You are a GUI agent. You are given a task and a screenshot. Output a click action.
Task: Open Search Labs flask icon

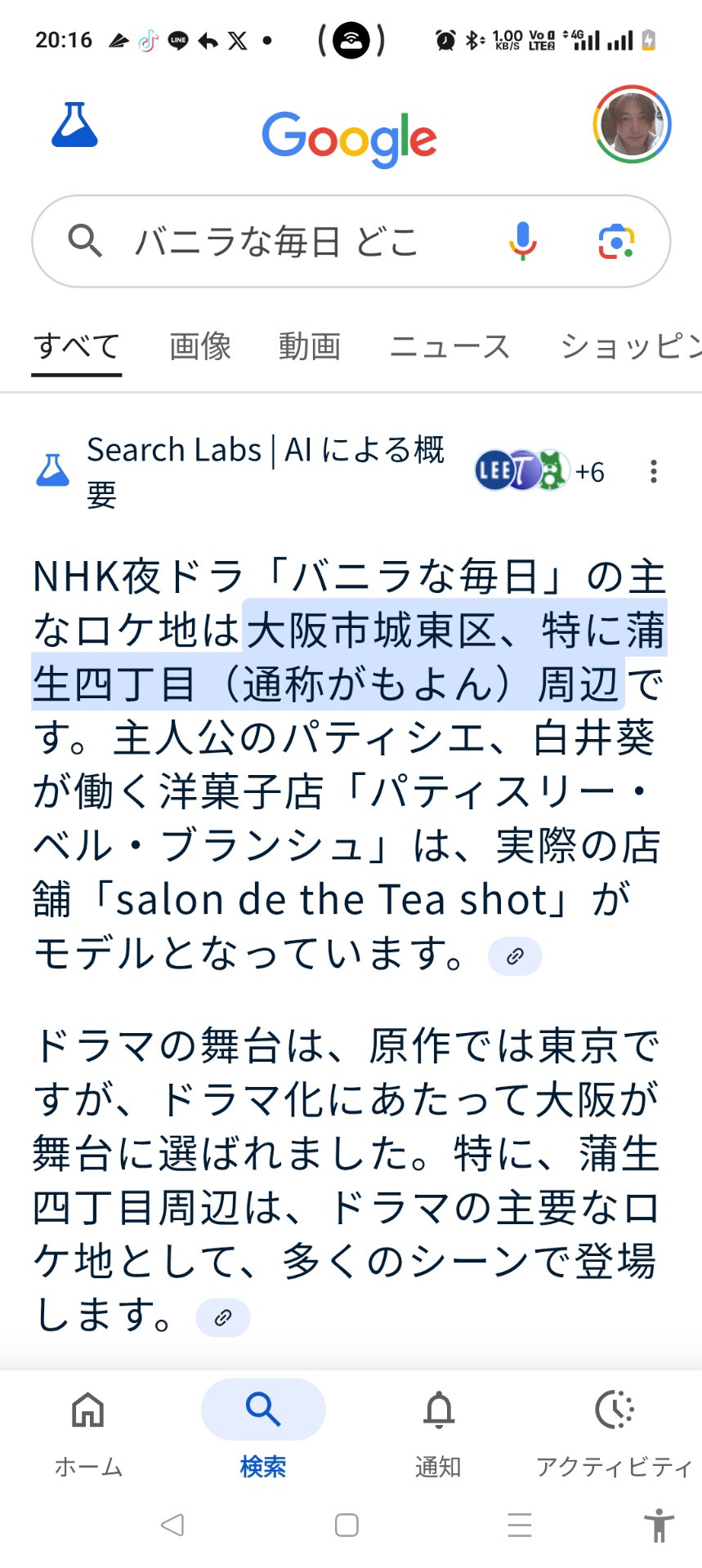point(74,125)
